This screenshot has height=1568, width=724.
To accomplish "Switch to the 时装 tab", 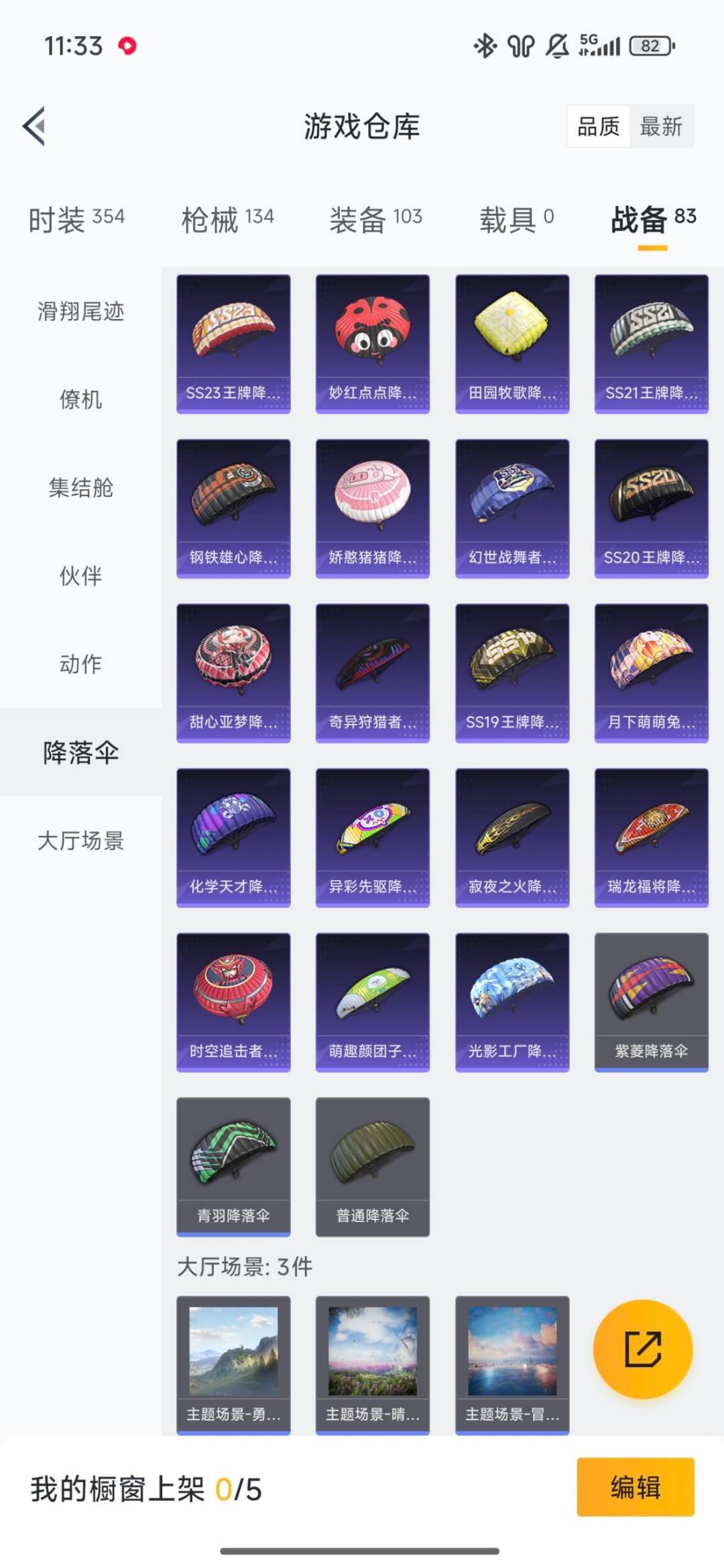I will (76, 219).
